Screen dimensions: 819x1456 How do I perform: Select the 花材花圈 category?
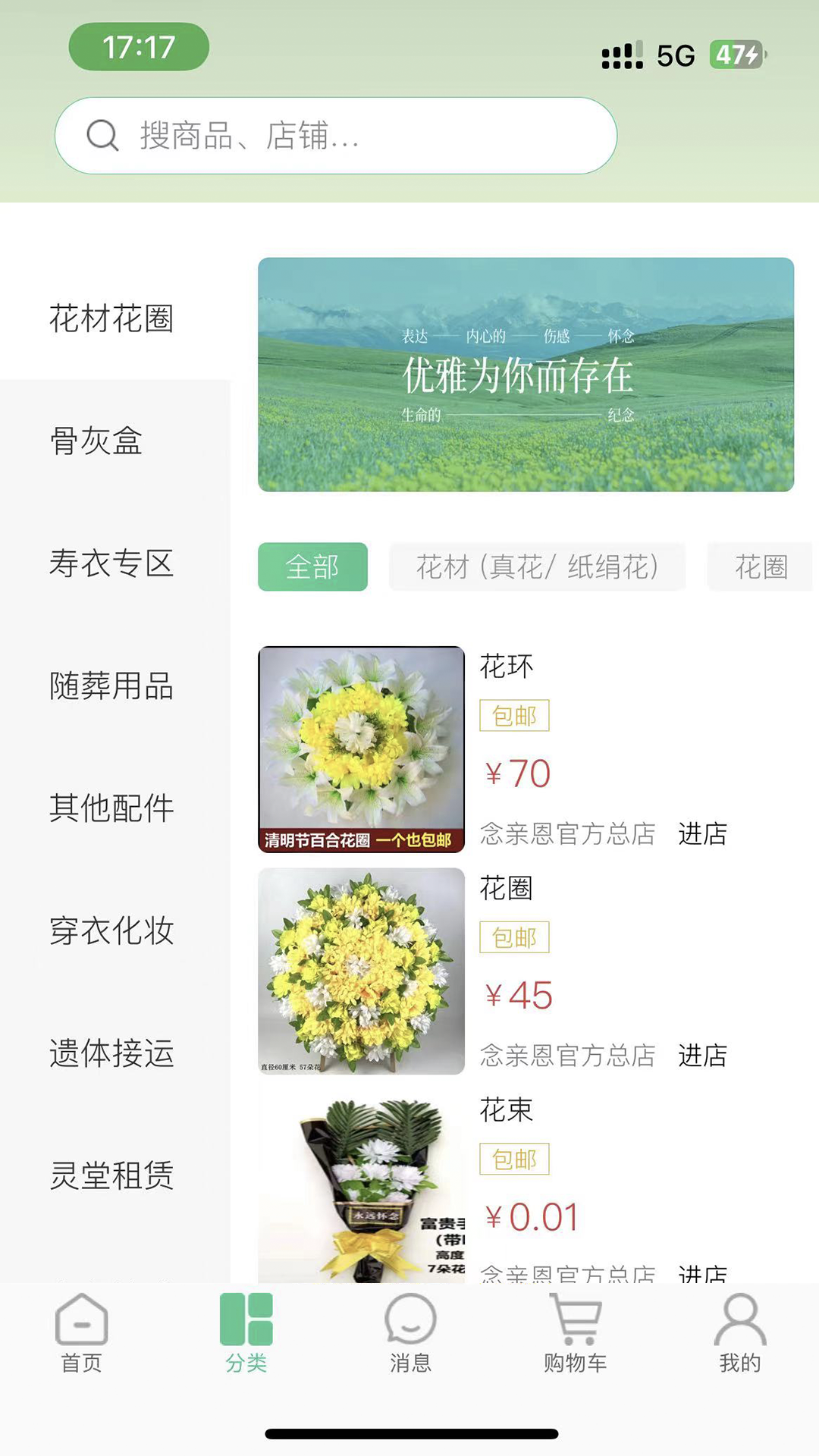coord(111,318)
